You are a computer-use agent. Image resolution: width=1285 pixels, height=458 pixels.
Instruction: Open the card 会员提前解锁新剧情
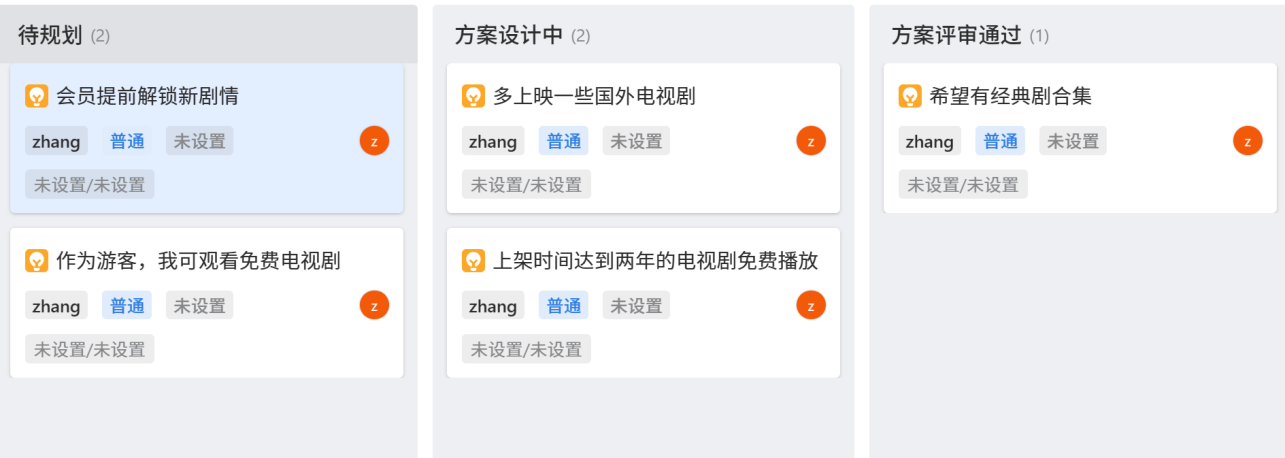pyautogui.click(x=147, y=96)
